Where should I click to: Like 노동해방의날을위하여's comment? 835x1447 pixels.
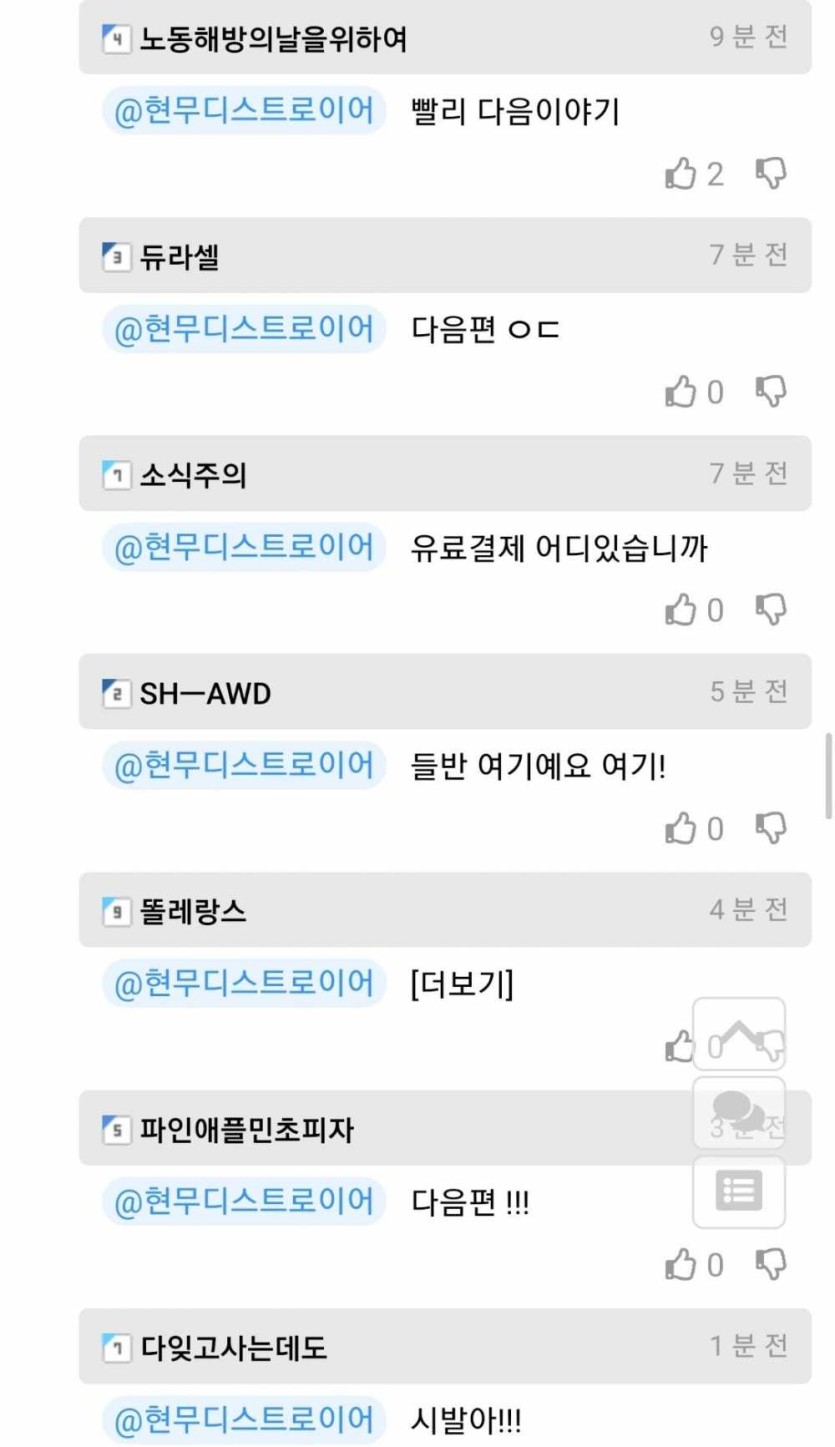pos(680,174)
